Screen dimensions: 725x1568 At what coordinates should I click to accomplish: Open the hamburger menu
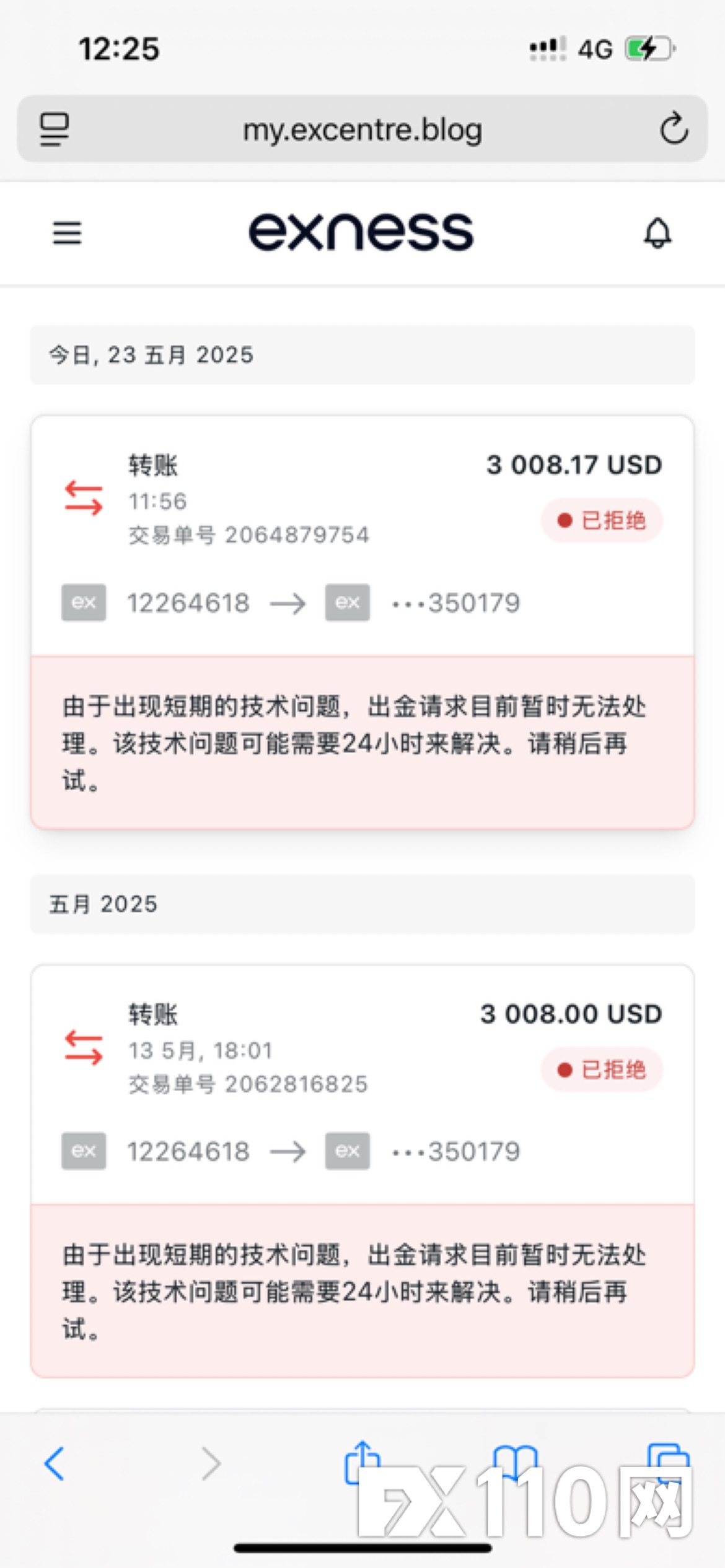[67, 233]
